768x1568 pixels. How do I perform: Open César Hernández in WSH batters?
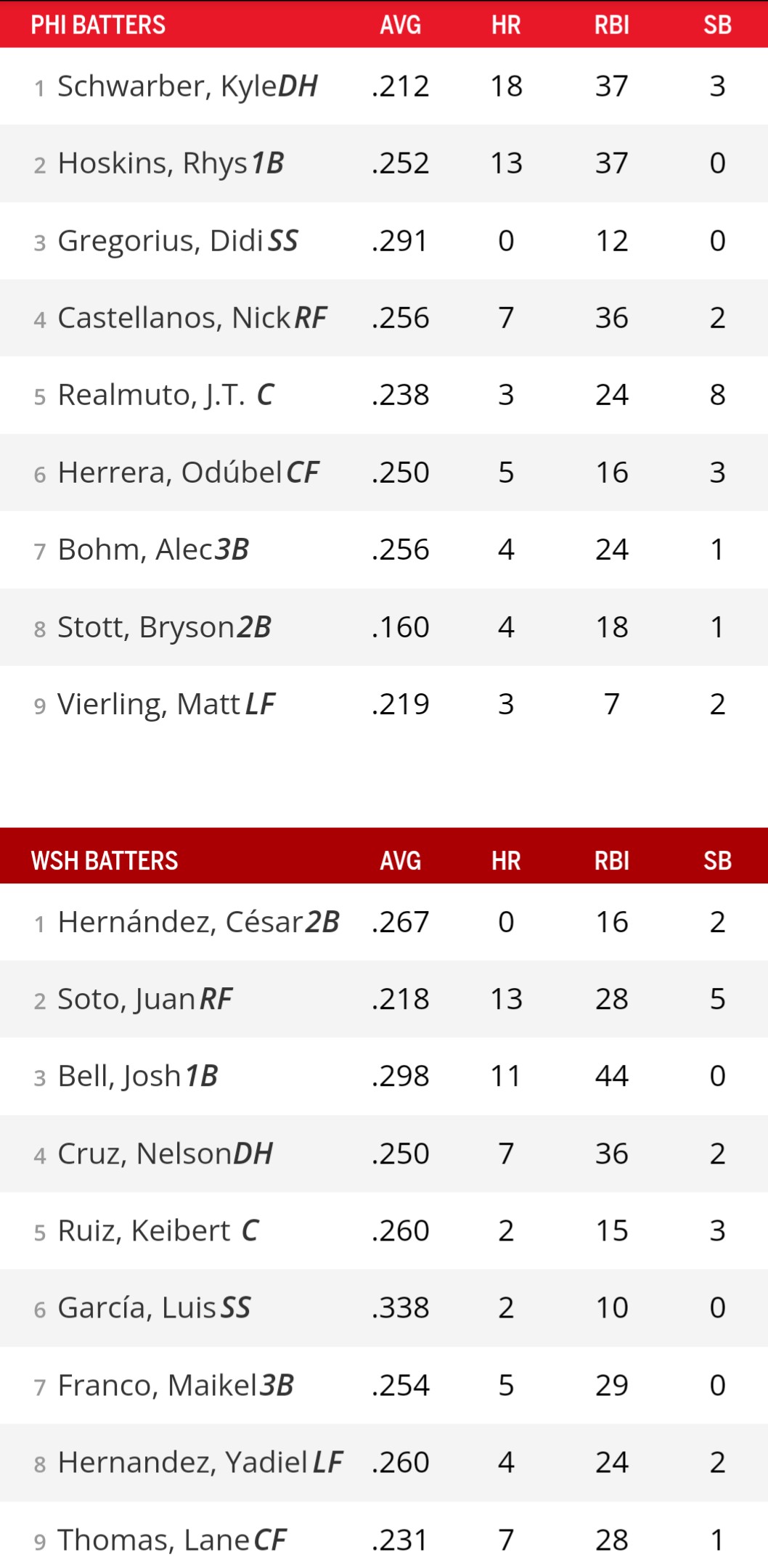pos(198,922)
